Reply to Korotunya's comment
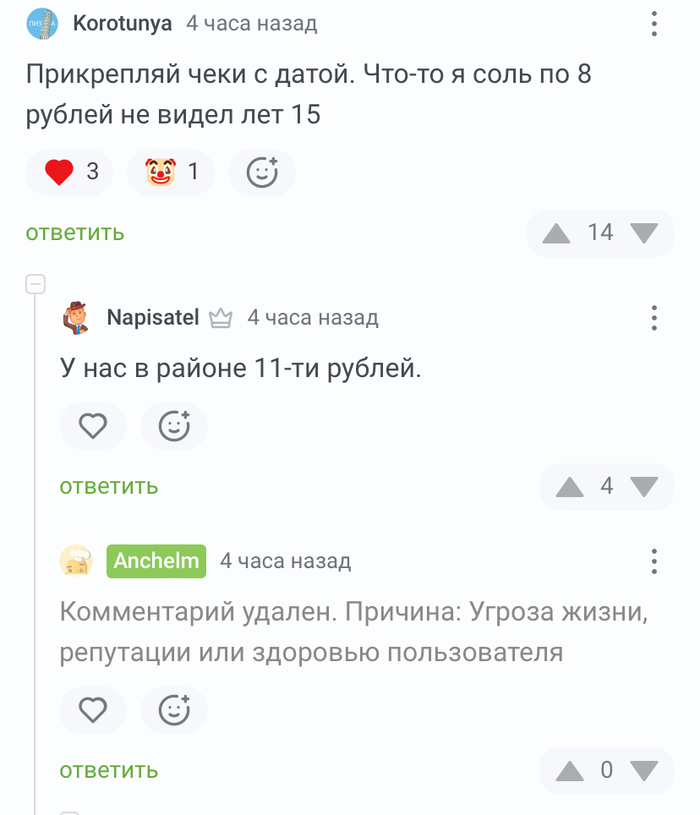Image resolution: width=700 pixels, height=815 pixels. (x=75, y=233)
